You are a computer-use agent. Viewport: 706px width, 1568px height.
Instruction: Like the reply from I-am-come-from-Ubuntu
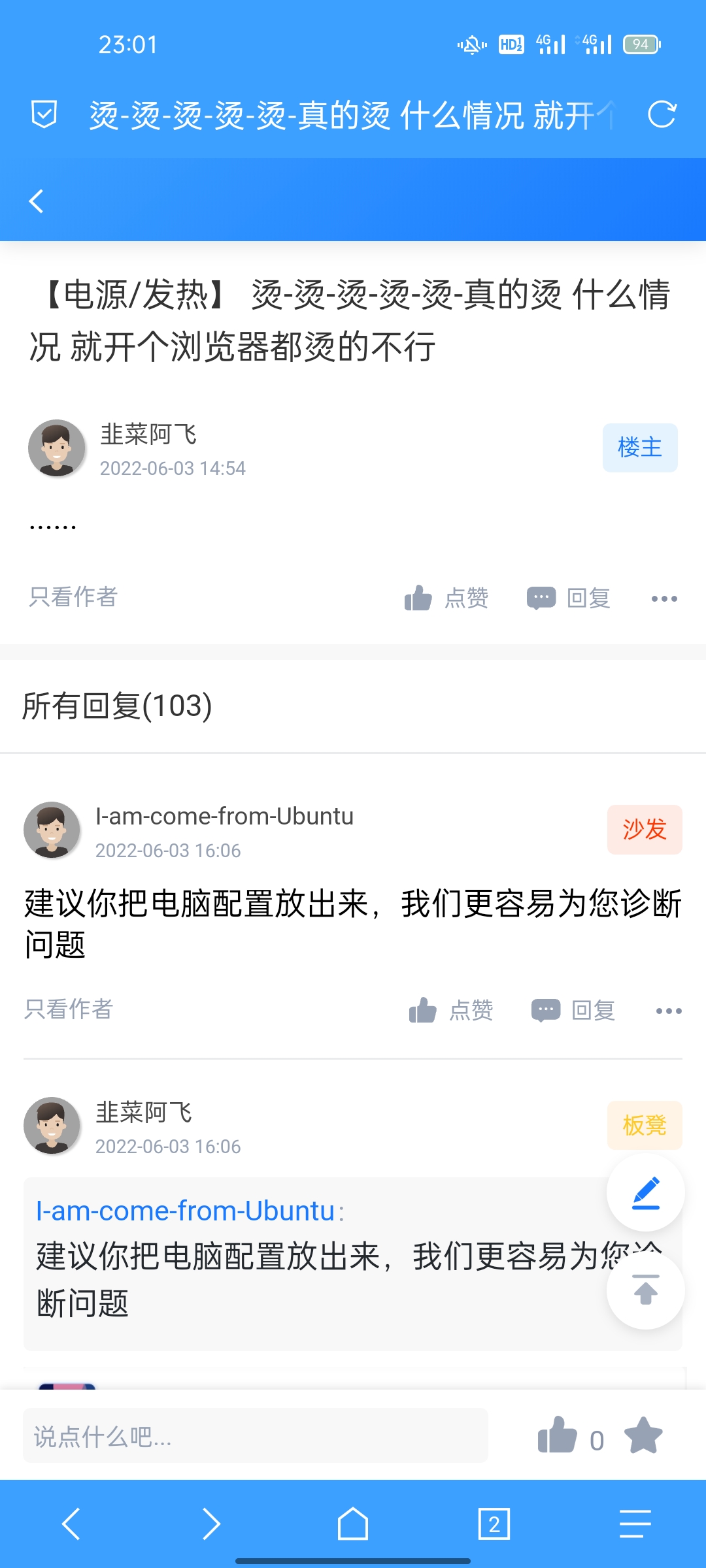pyautogui.click(x=450, y=1010)
